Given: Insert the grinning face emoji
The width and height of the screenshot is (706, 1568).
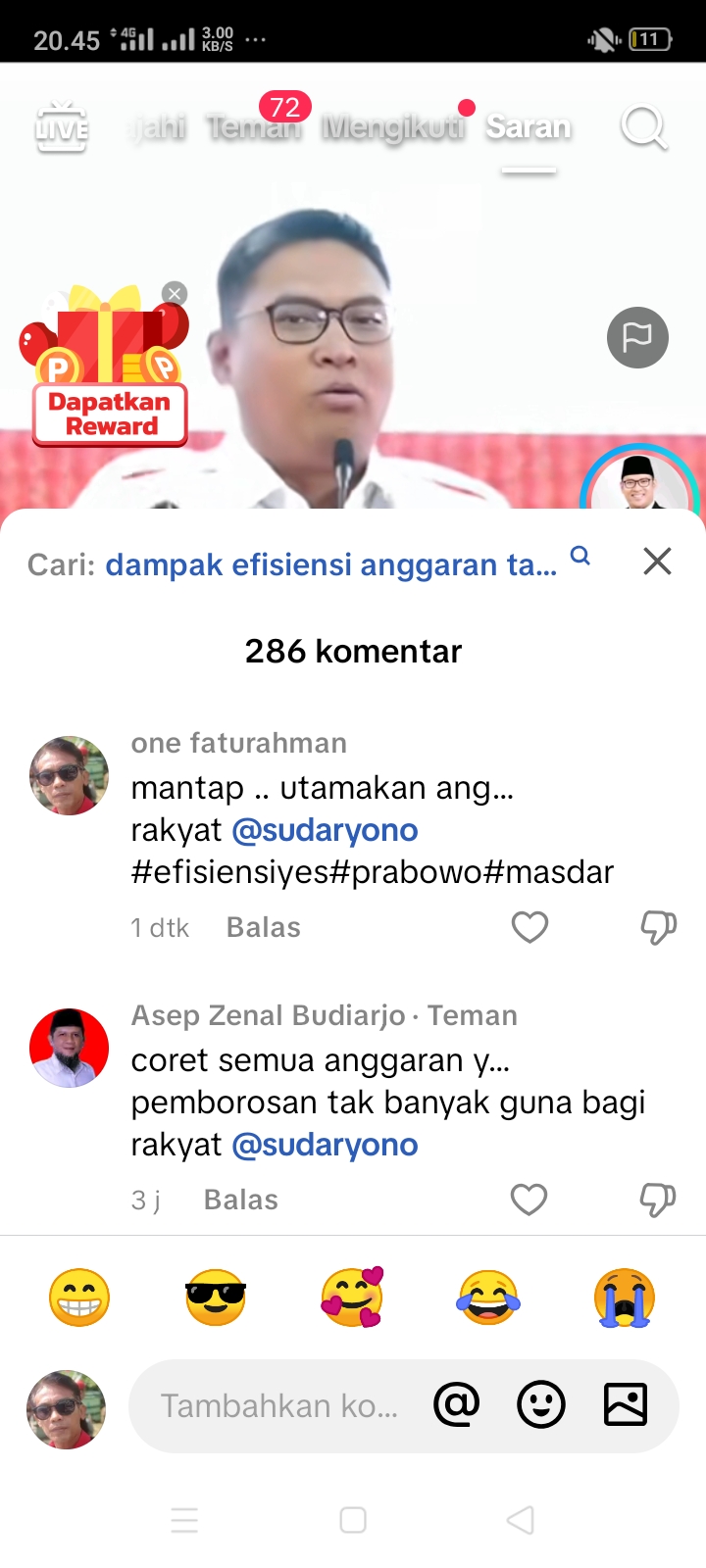Looking at the screenshot, I should [x=79, y=1298].
